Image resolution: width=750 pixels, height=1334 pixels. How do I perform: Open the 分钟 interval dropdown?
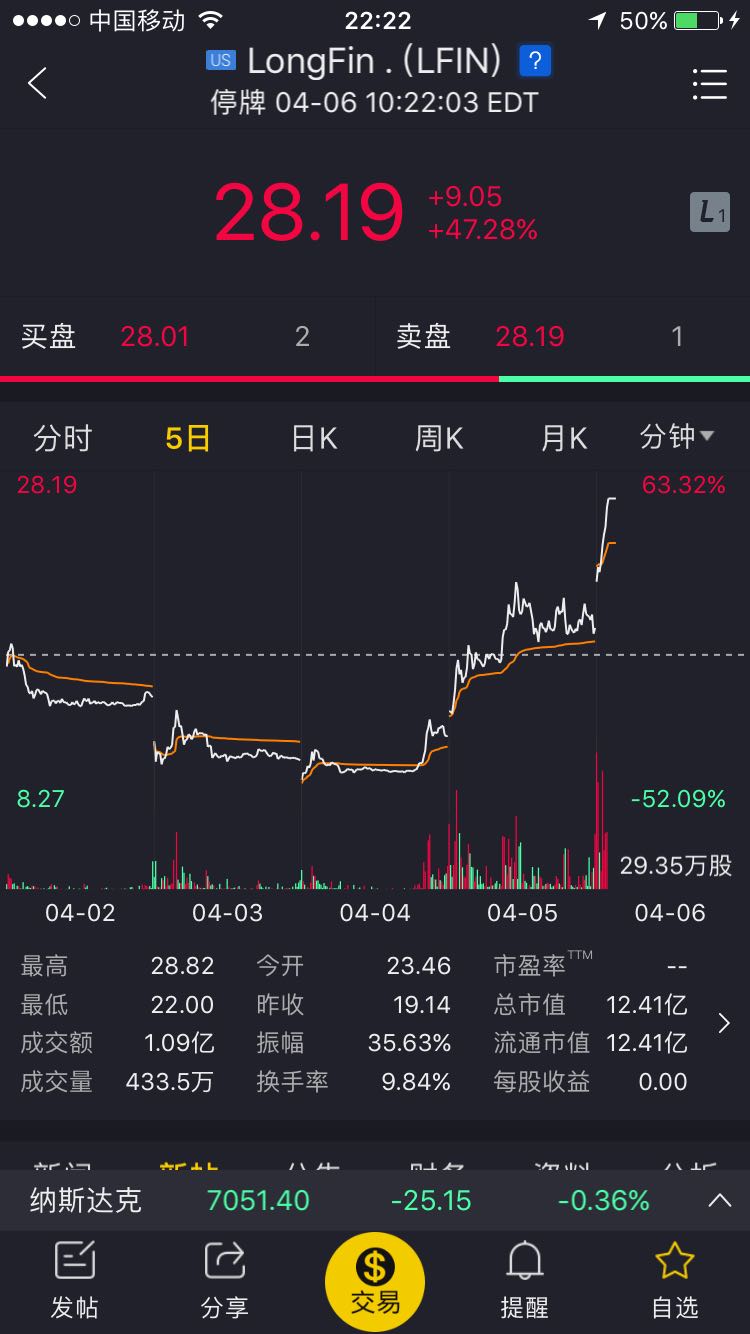pos(677,437)
